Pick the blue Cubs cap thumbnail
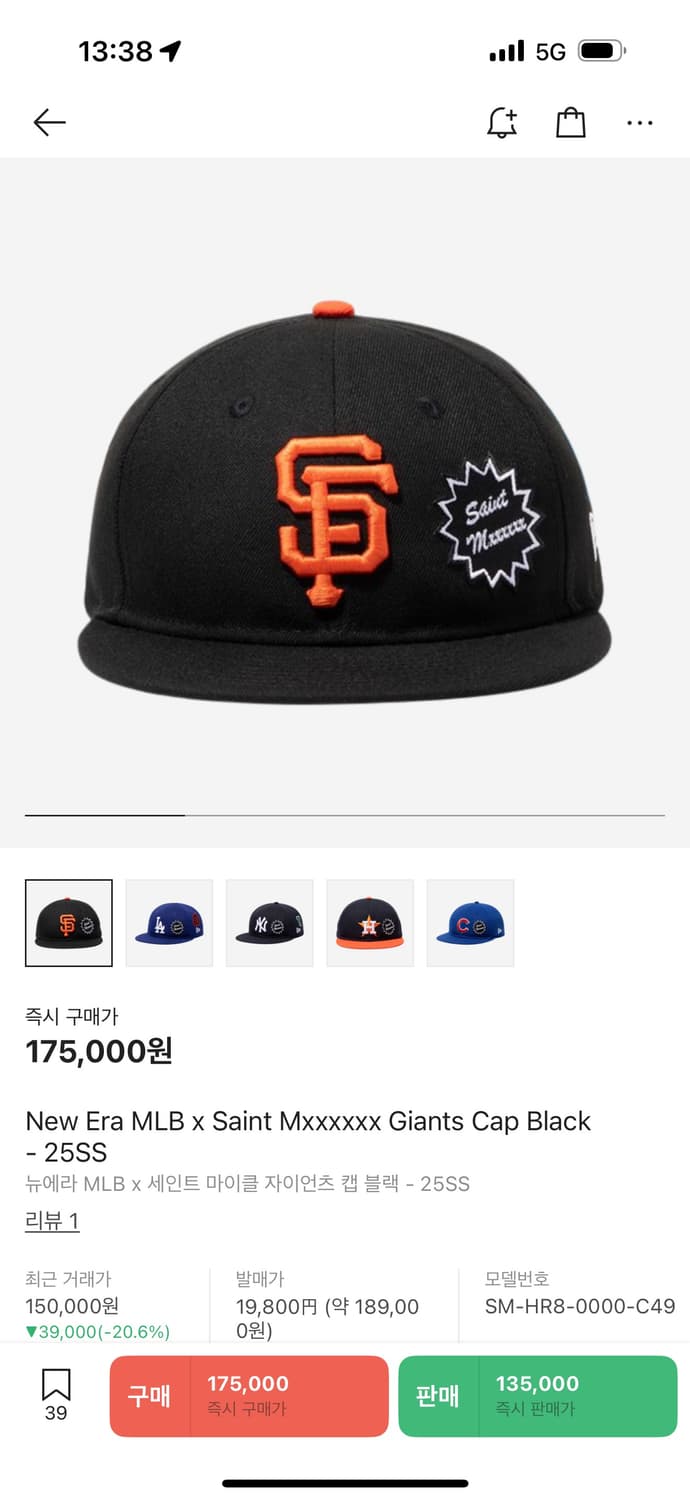 470,923
